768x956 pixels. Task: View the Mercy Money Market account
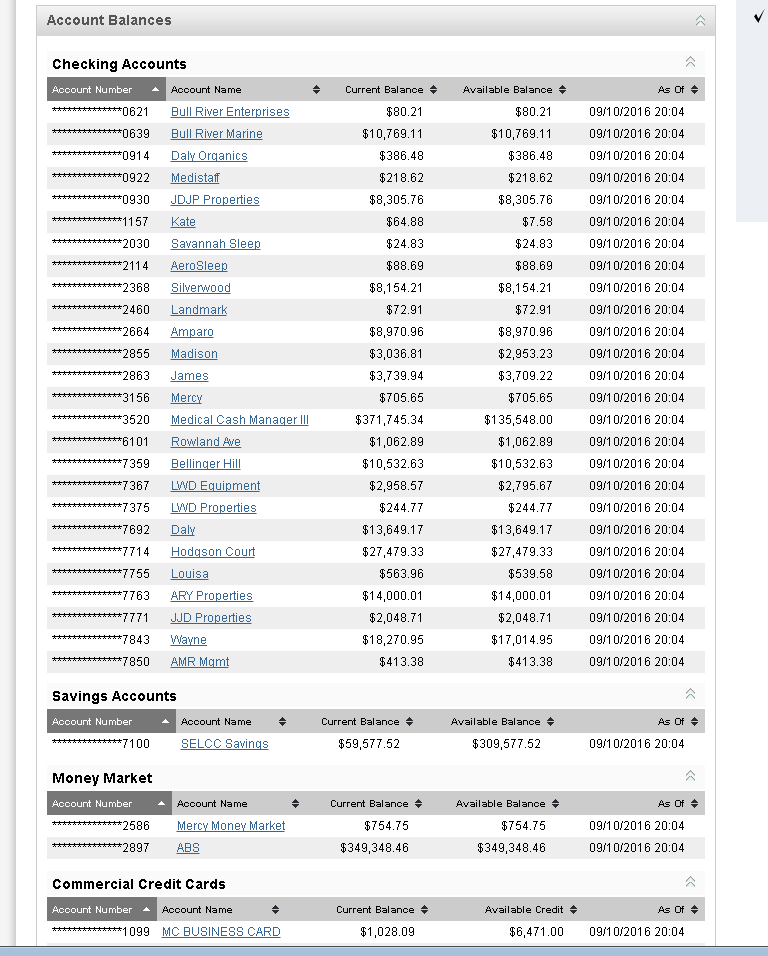pos(231,826)
